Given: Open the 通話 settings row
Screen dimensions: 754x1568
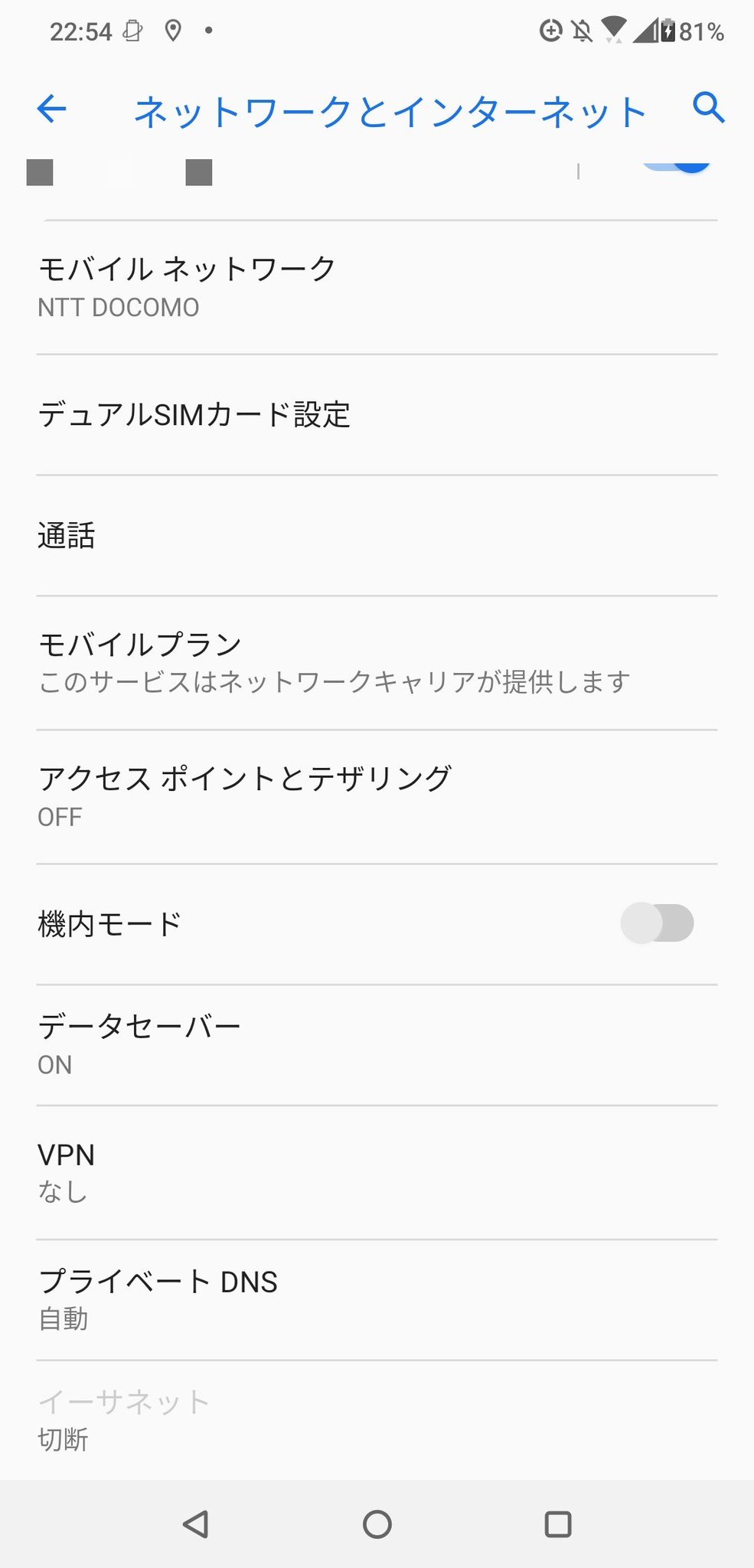Looking at the screenshot, I should tap(377, 536).
